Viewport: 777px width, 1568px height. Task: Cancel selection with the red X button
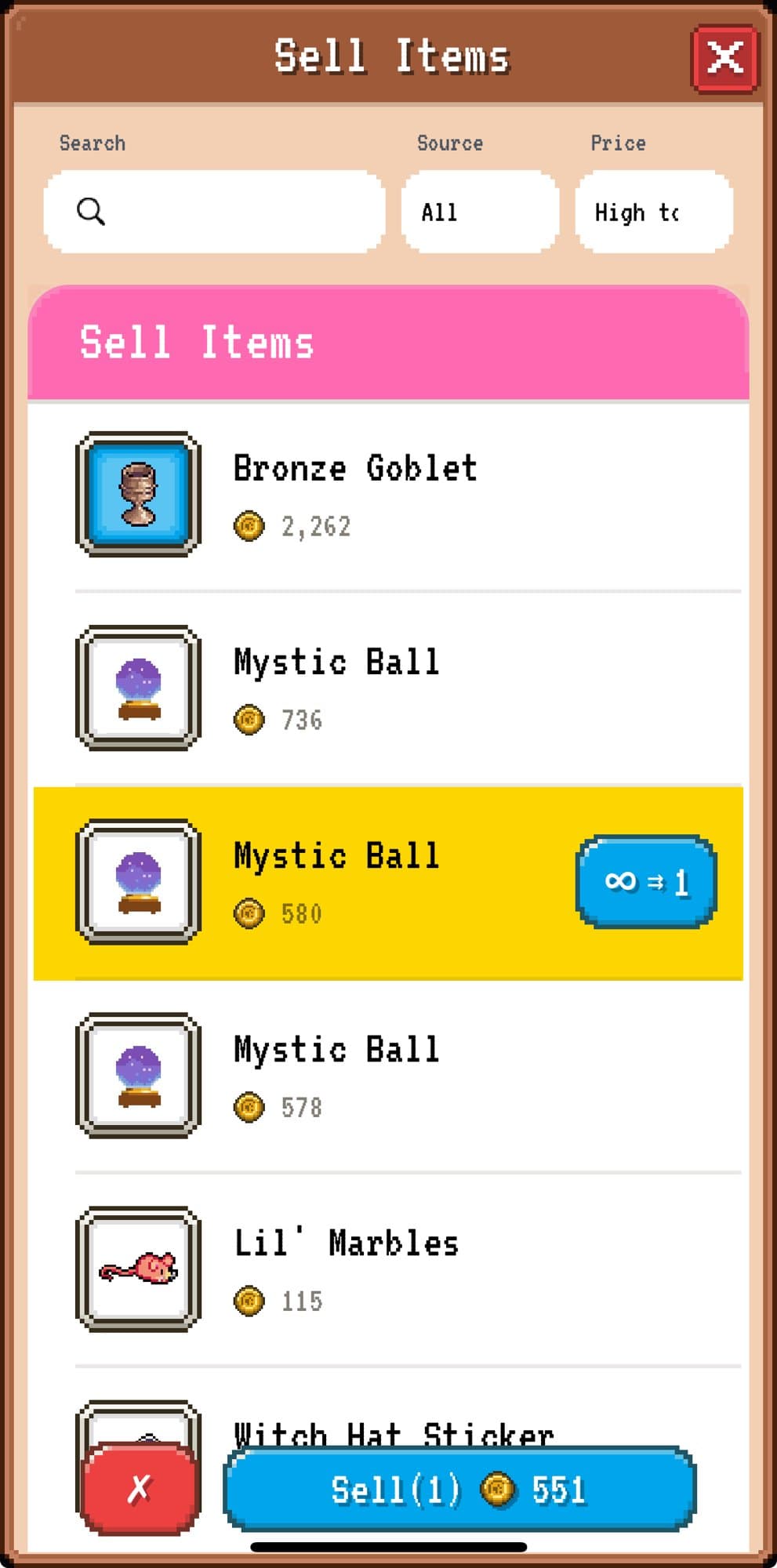pyautogui.click(x=140, y=1487)
